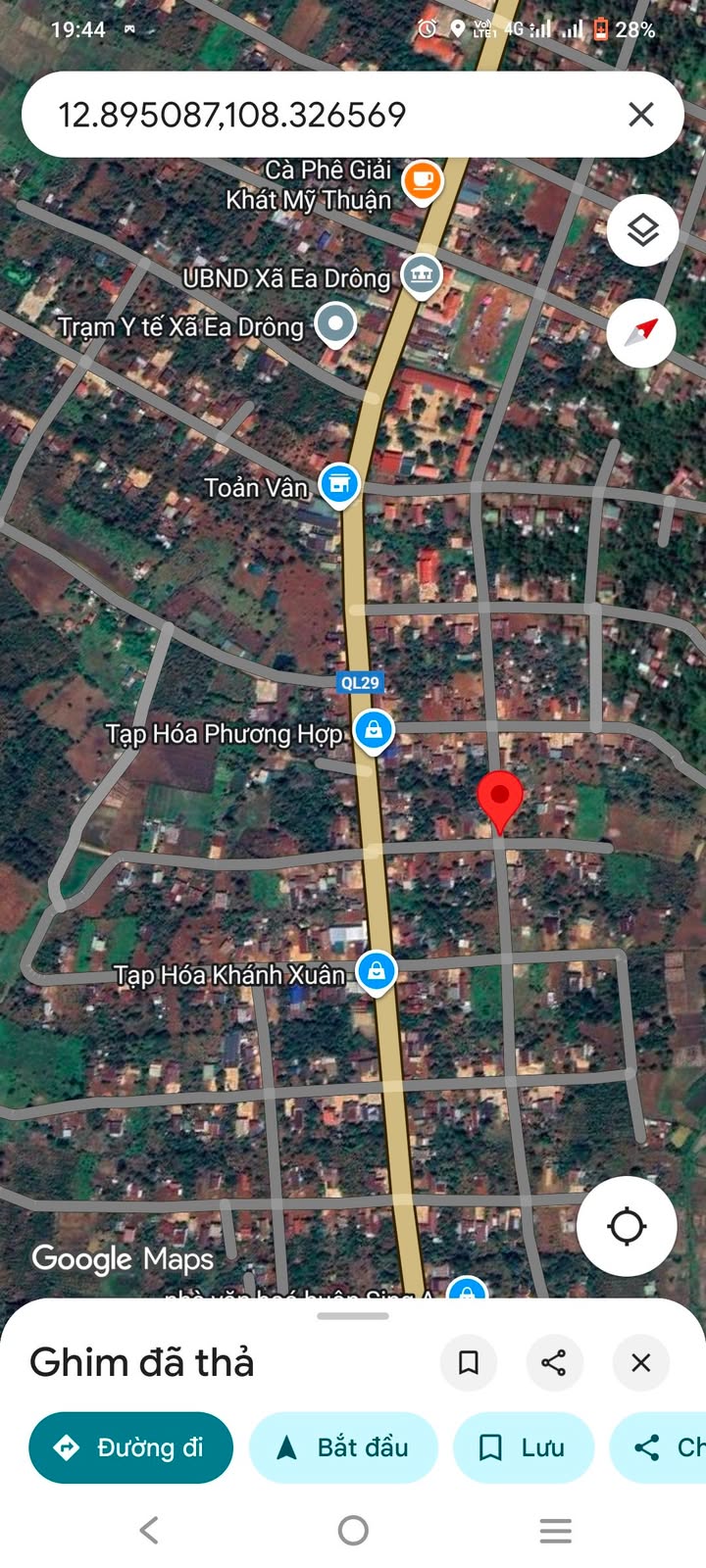Select Tạp Hóa Khánh Xuân store marker
Image resolution: width=706 pixels, height=1568 pixels.
[x=376, y=971]
